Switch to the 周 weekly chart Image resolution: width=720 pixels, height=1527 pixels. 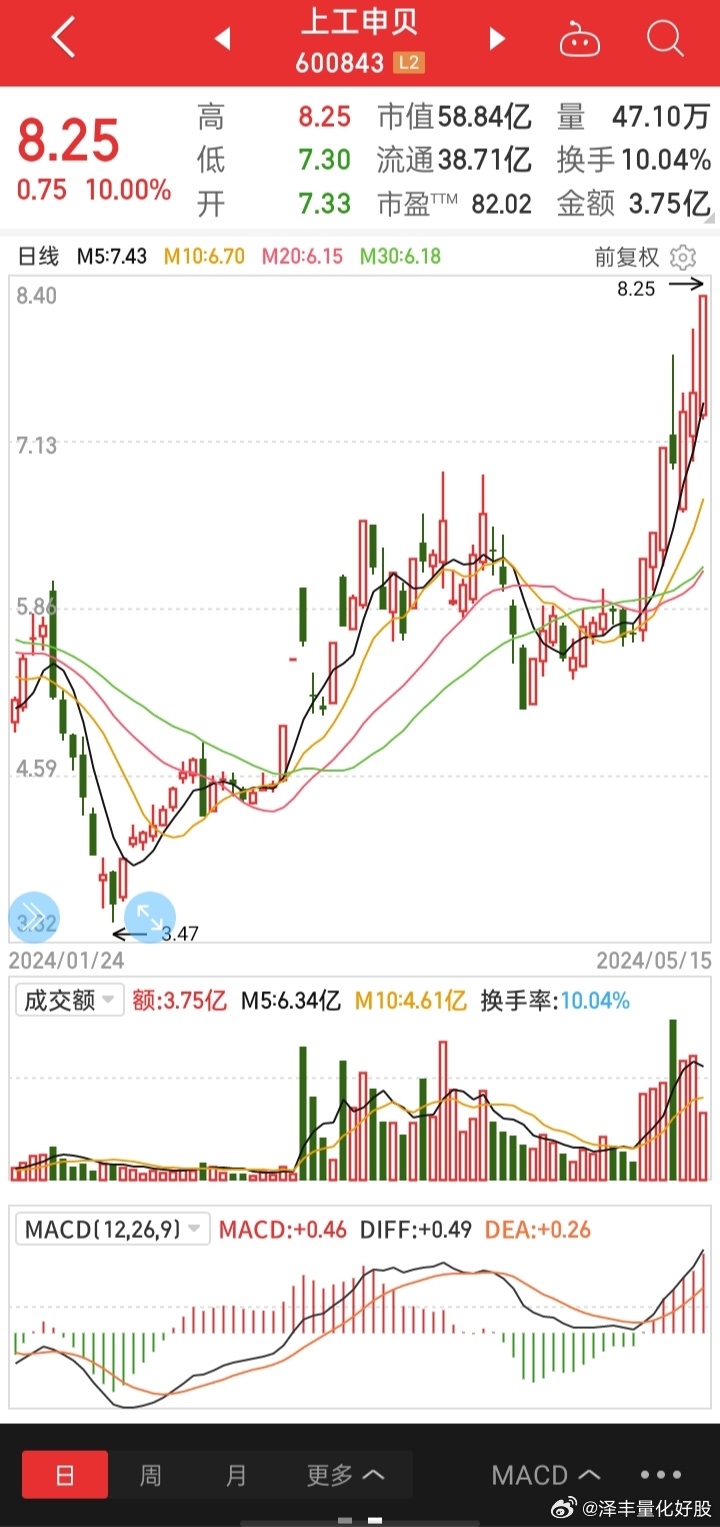pyautogui.click(x=150, y=1475)
